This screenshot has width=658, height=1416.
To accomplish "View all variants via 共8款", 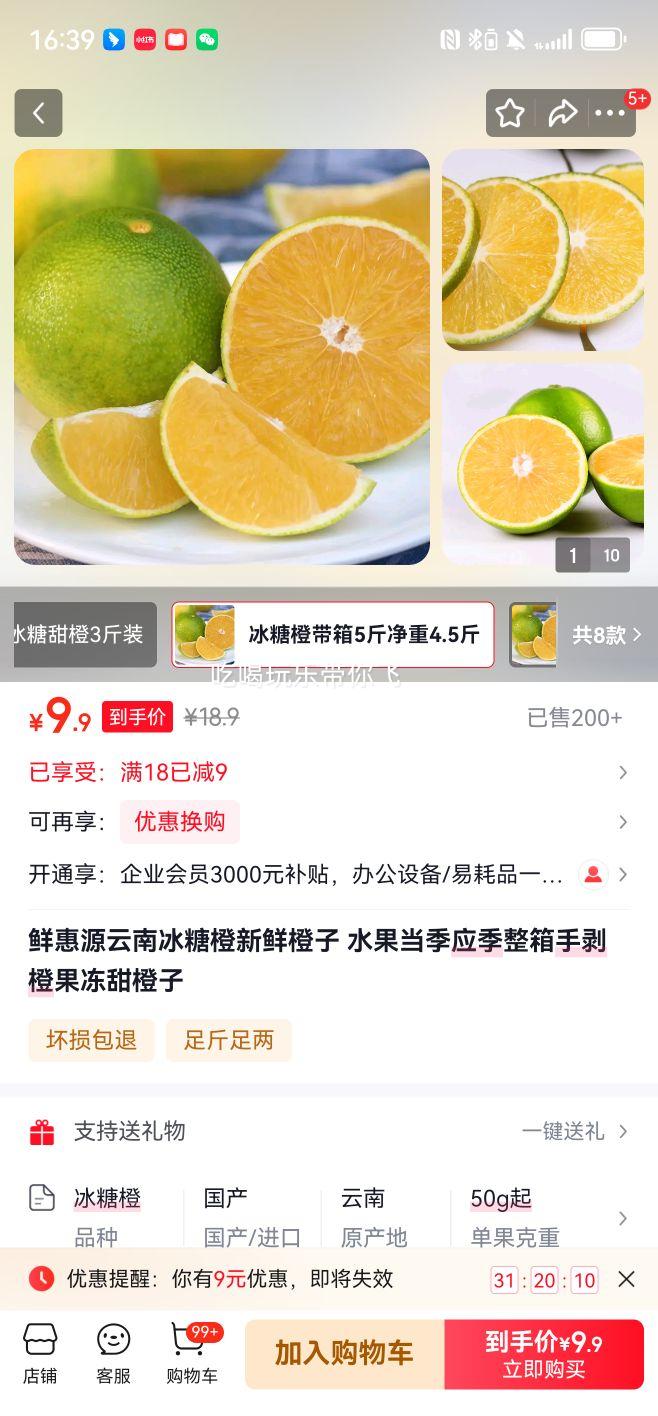I will (x=606, y=634).
